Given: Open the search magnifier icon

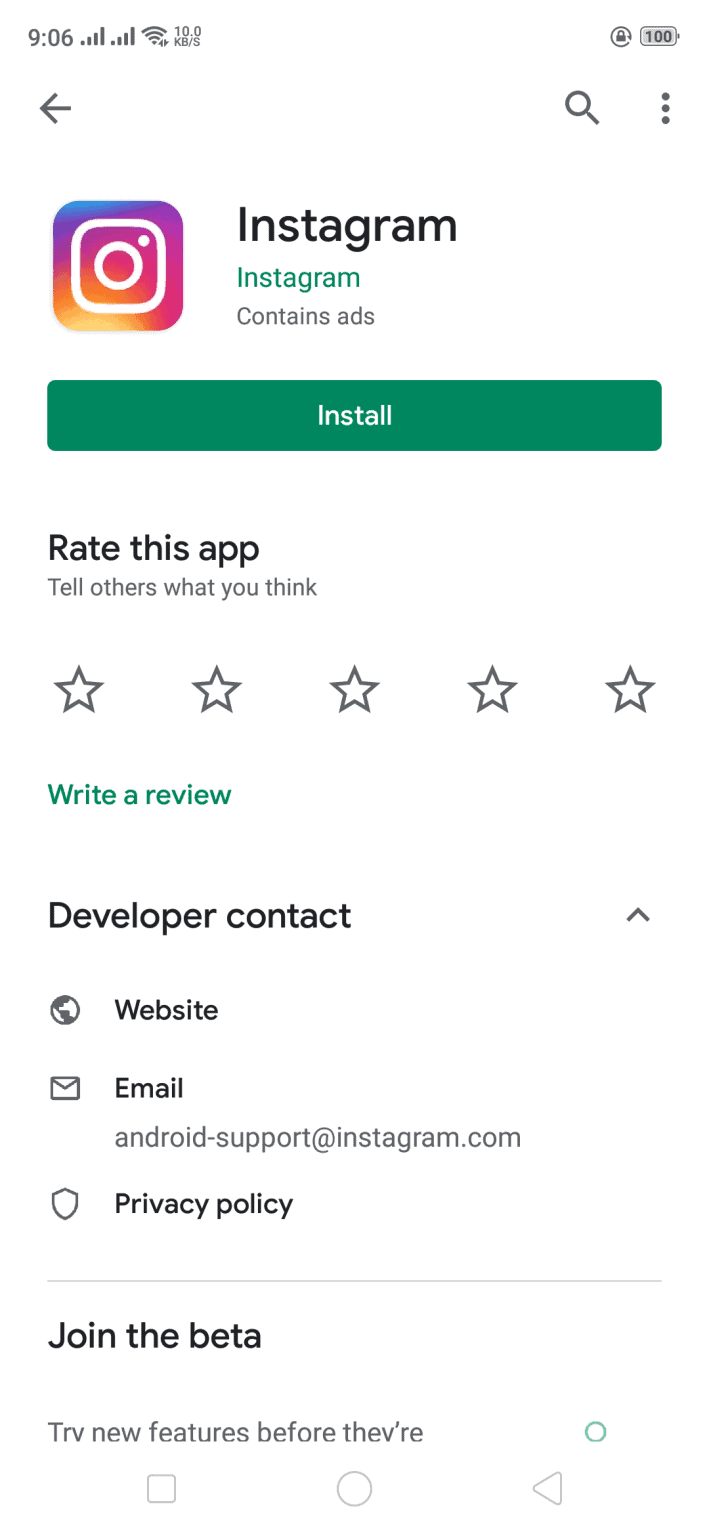Looking at the screenshot, I should coord(582,107).
